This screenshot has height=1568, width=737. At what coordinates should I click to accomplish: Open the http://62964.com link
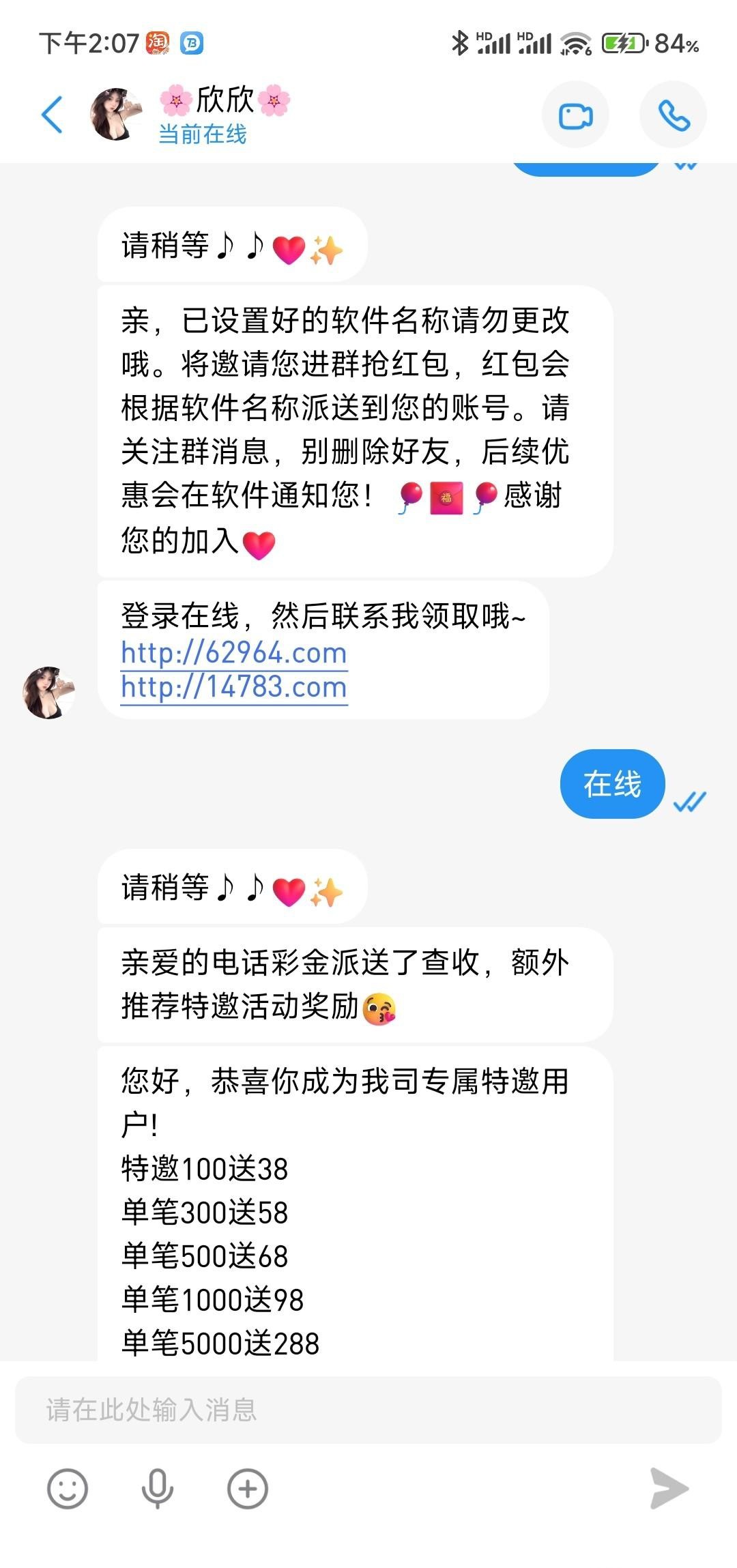click(x=234, y=653)
